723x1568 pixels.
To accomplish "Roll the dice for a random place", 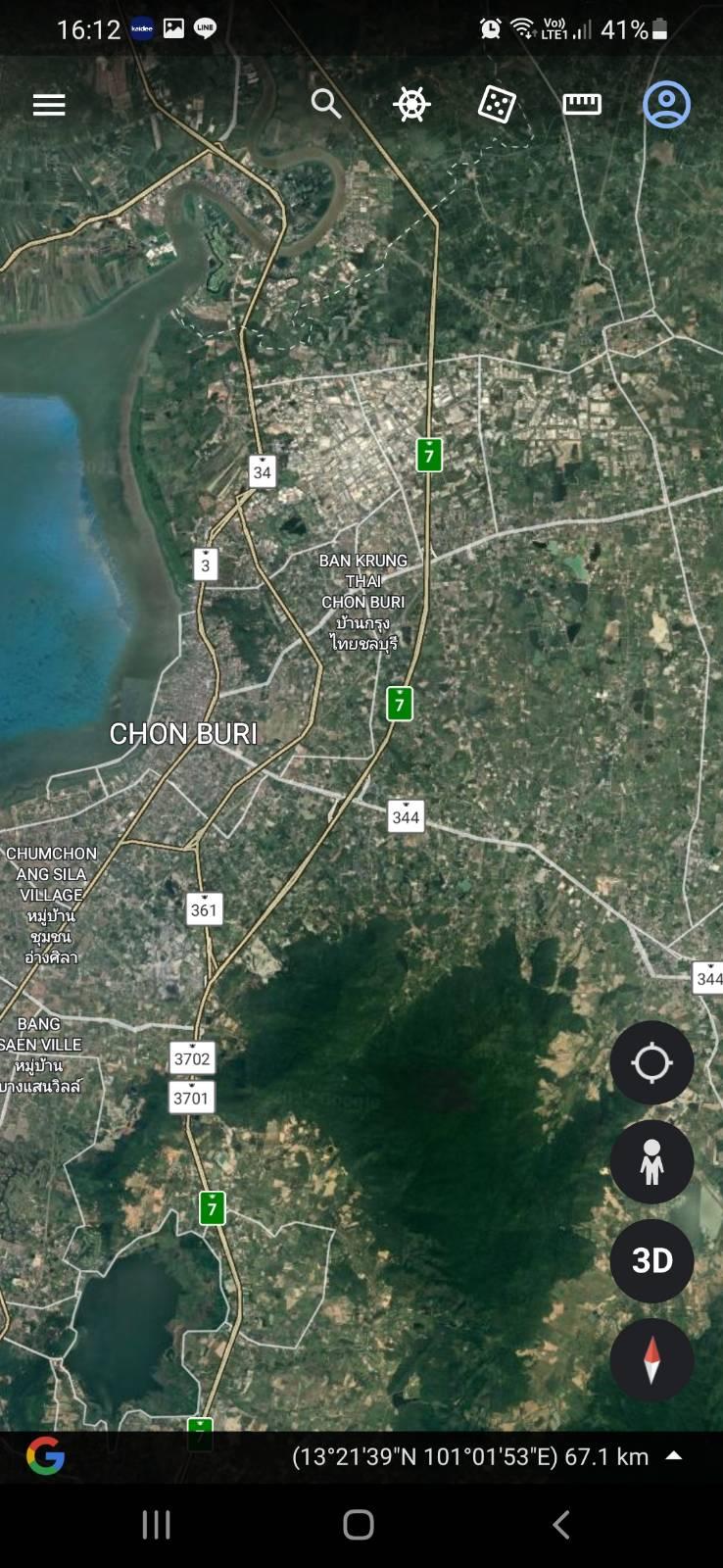I will [497, 104].
